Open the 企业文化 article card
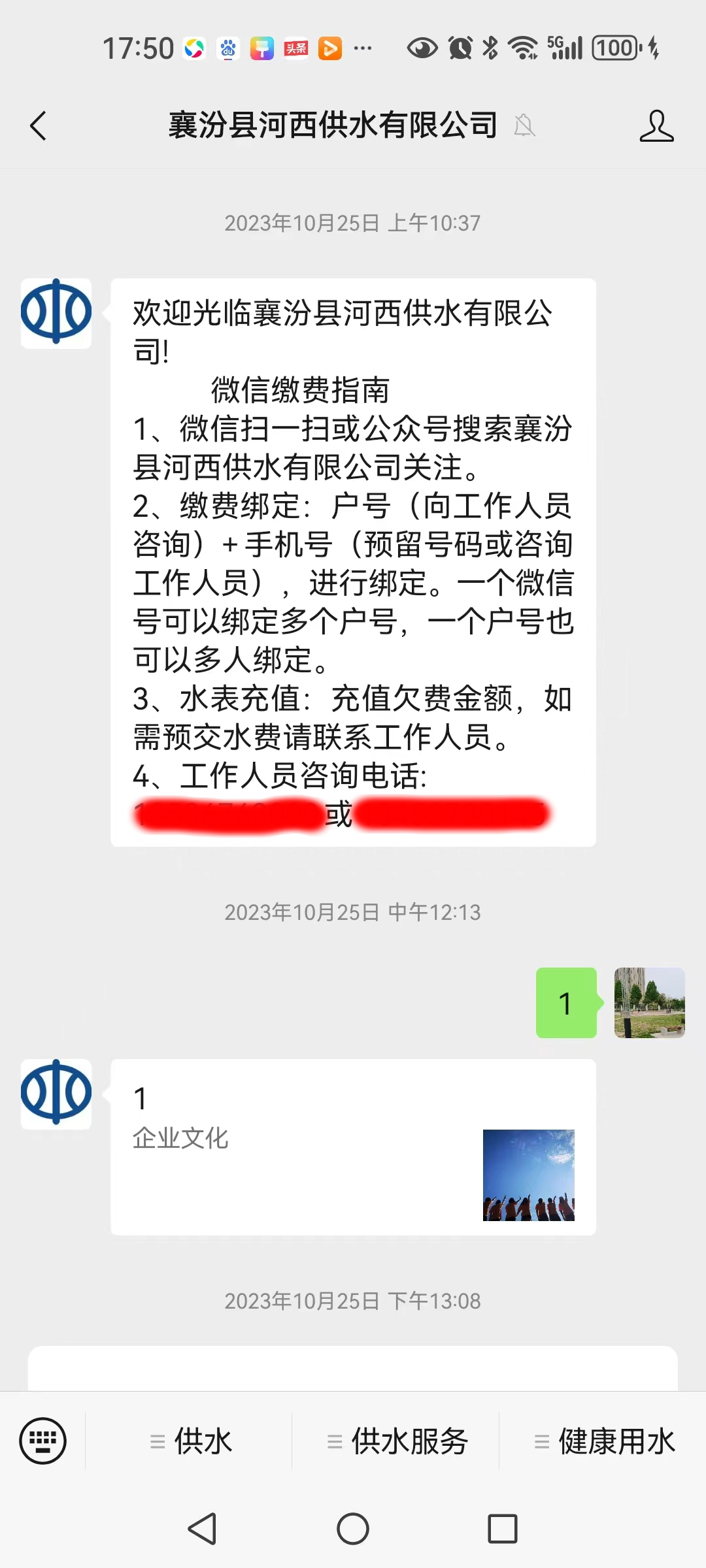Screen dimensions: 706x1568 pyautogui.click(x=353, y=1147)
